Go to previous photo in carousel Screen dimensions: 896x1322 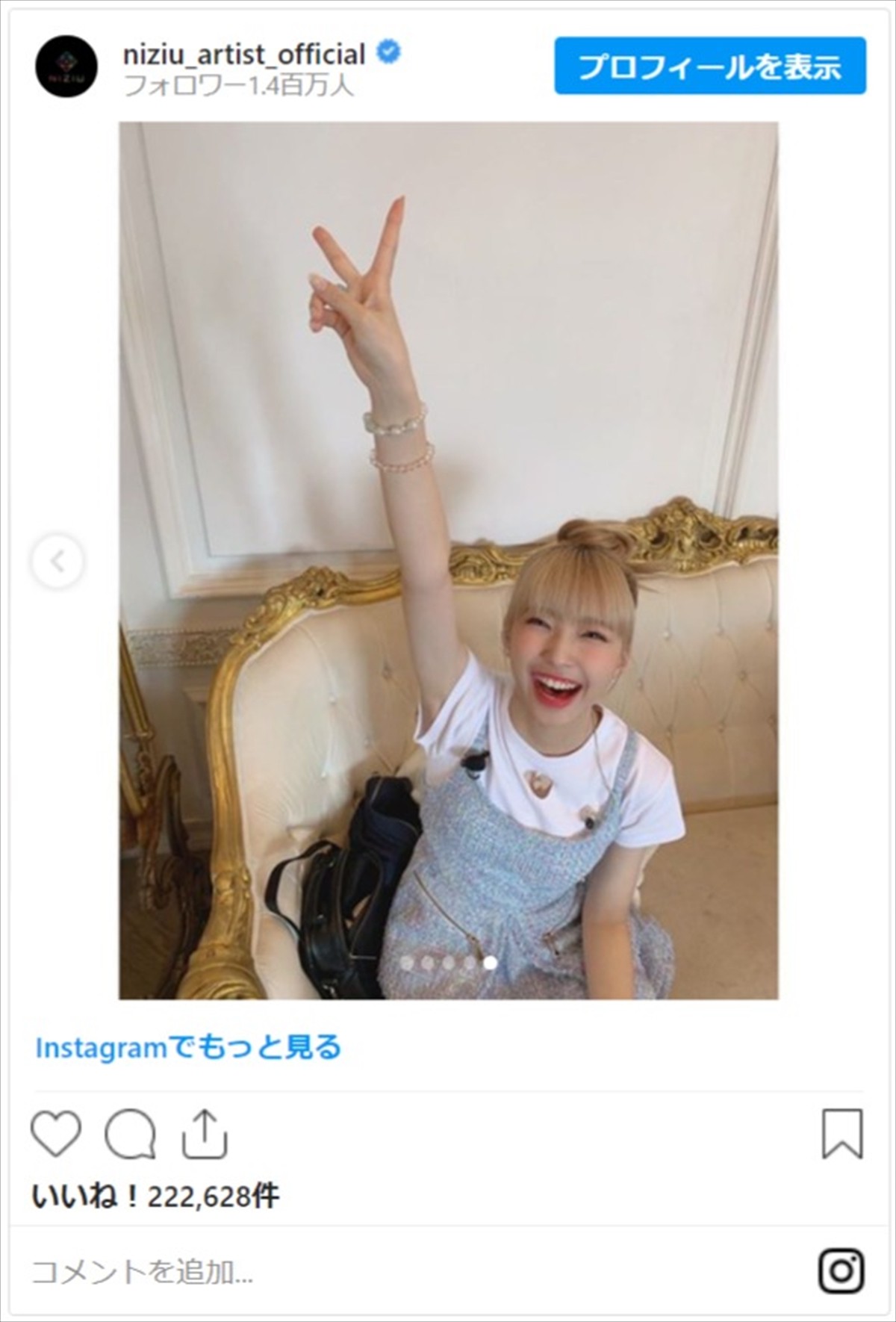(57, 561)
